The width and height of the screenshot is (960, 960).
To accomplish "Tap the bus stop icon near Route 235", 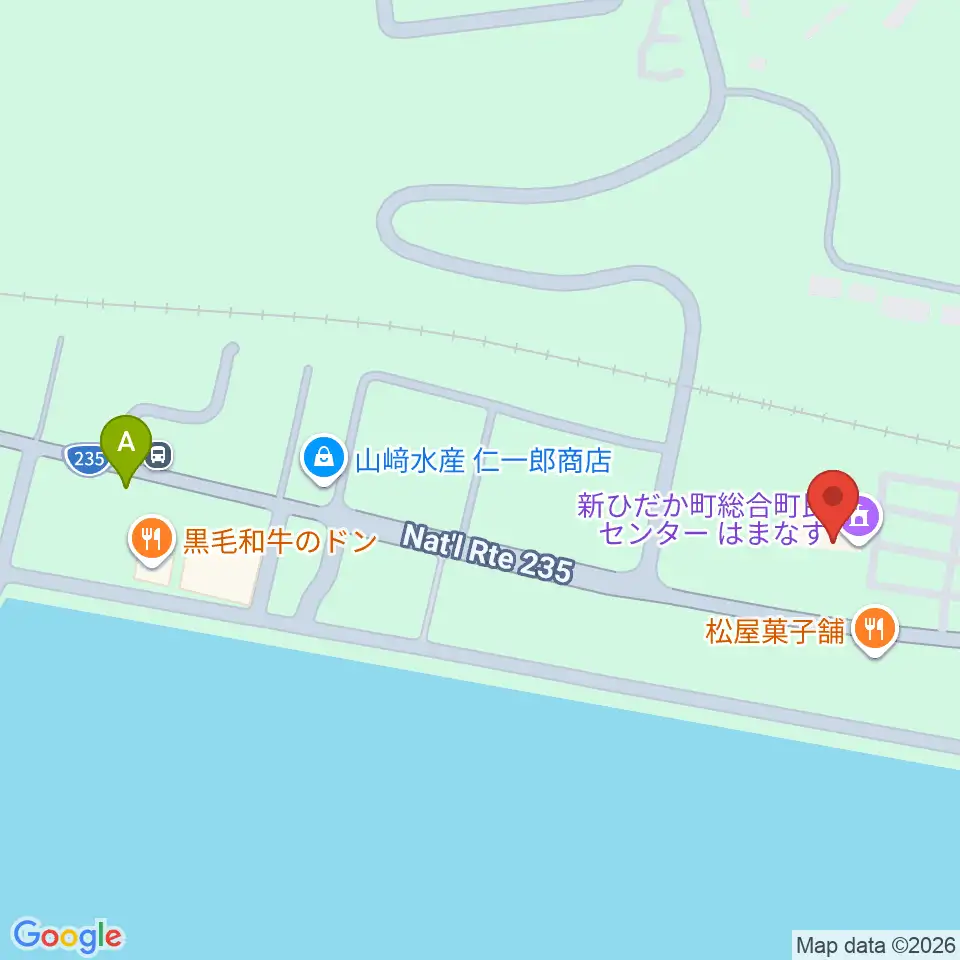I will (159, 456).
